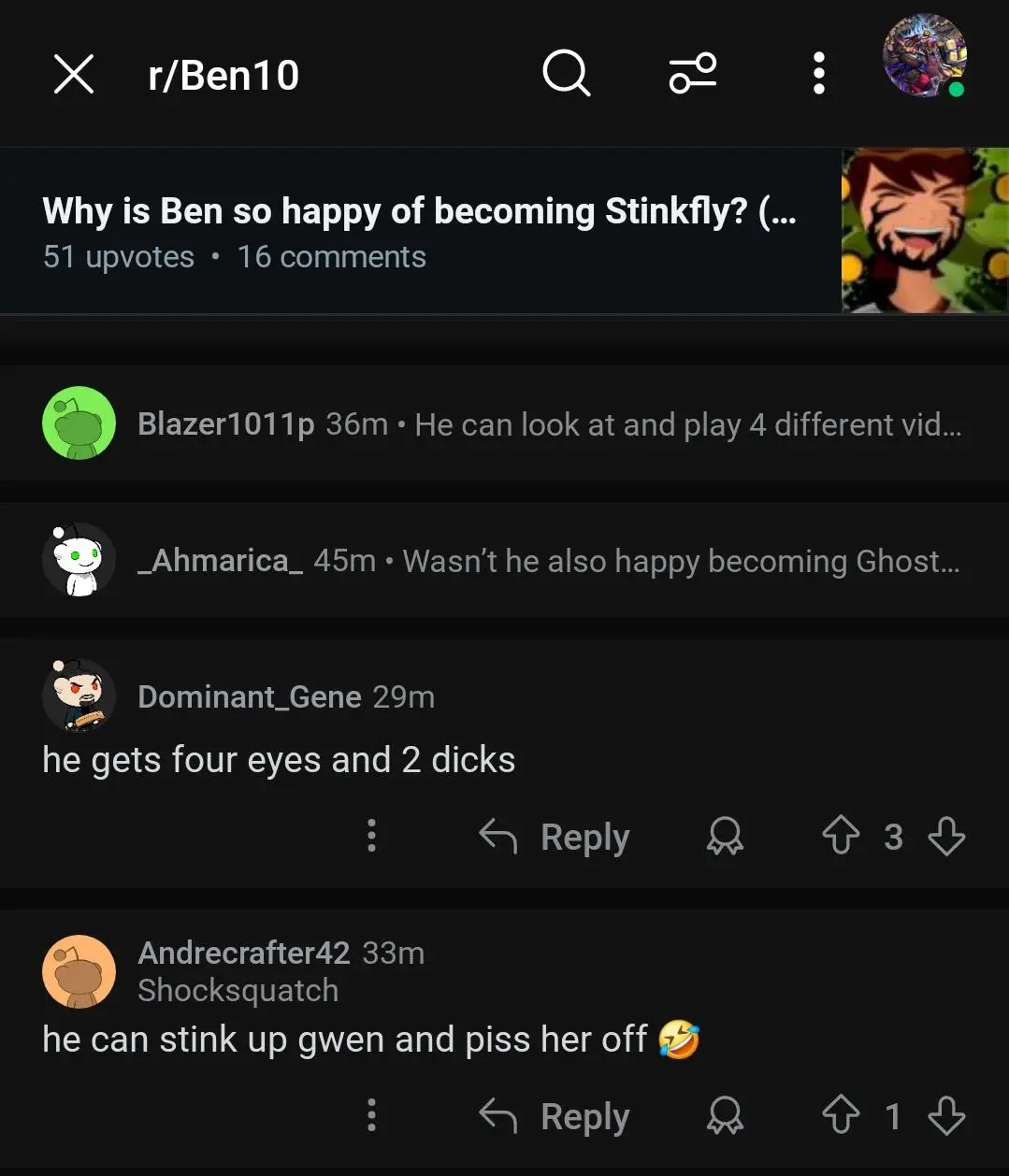Expand Blazer1011p's collapsed comment
Image resolution: width=1009 pixels, height=1176 pixels.
[x=505, y=423]
